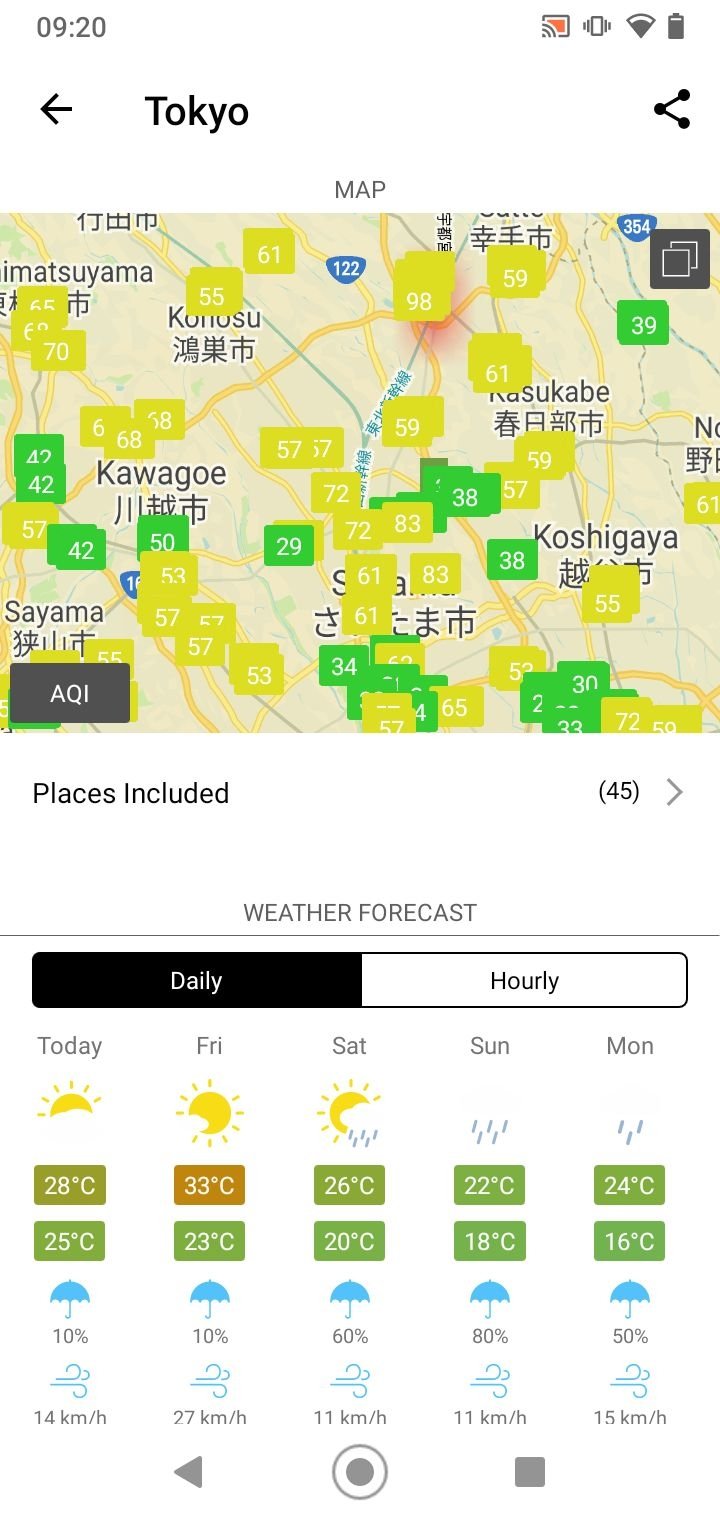Share Tokyo air quality info
This screenshot has width=720, height=1520.
pos(672,110)
